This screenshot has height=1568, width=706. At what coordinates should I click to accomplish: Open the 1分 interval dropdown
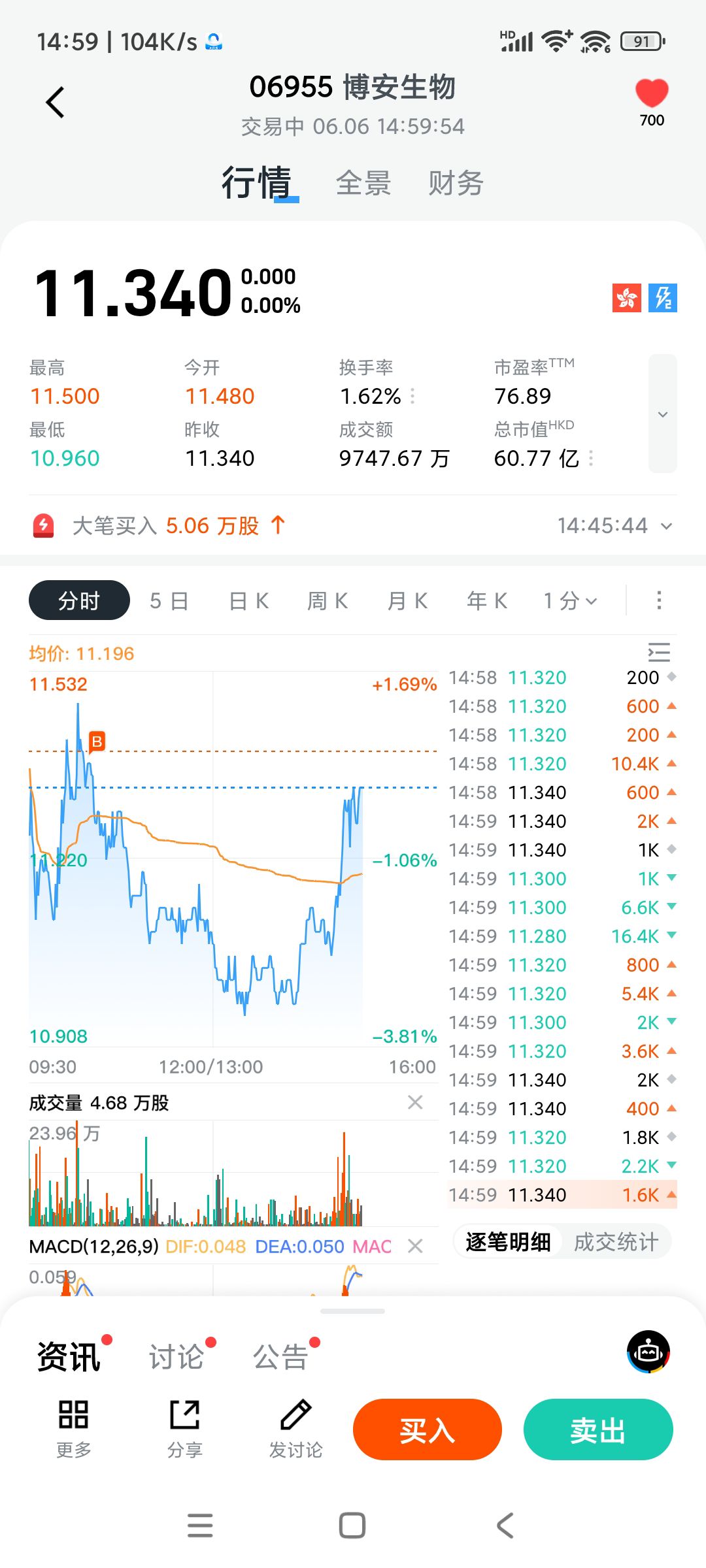click(x=570, y=600)
